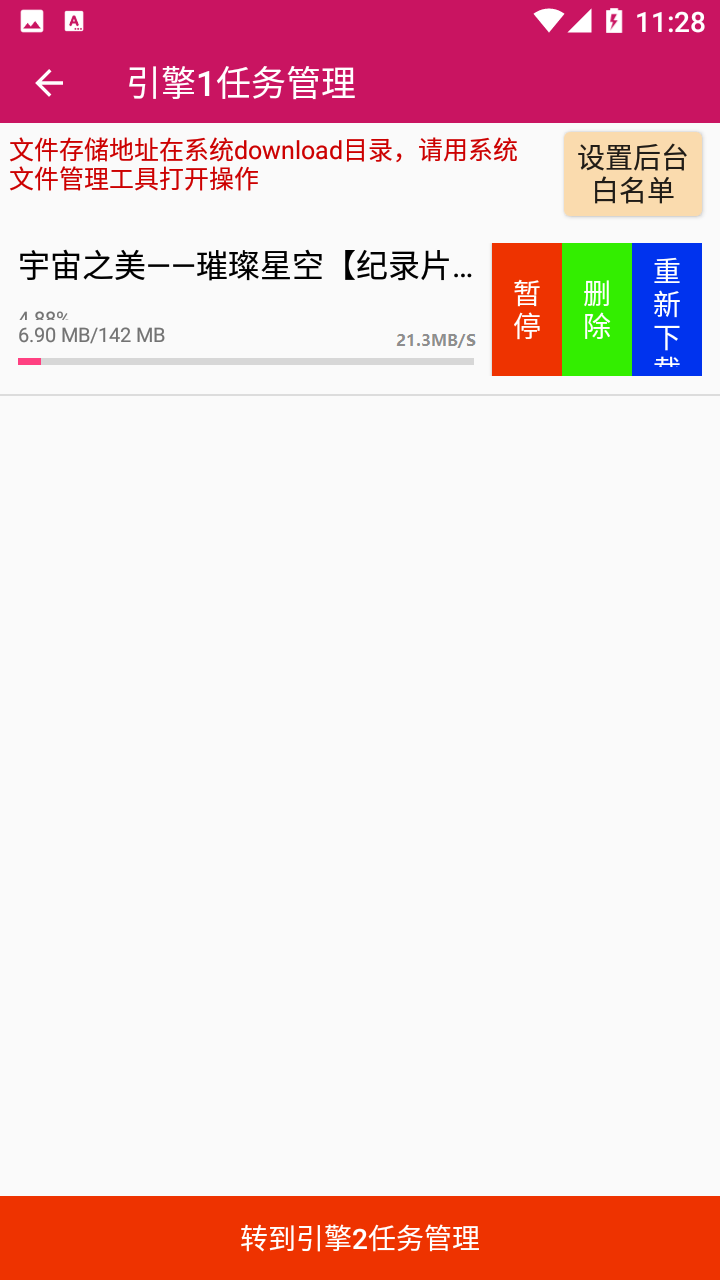This screenshot has width=720, height=1280.
Task: Restart the download with 重新下载
Action: pyautogui.click(x=667, y=310)
